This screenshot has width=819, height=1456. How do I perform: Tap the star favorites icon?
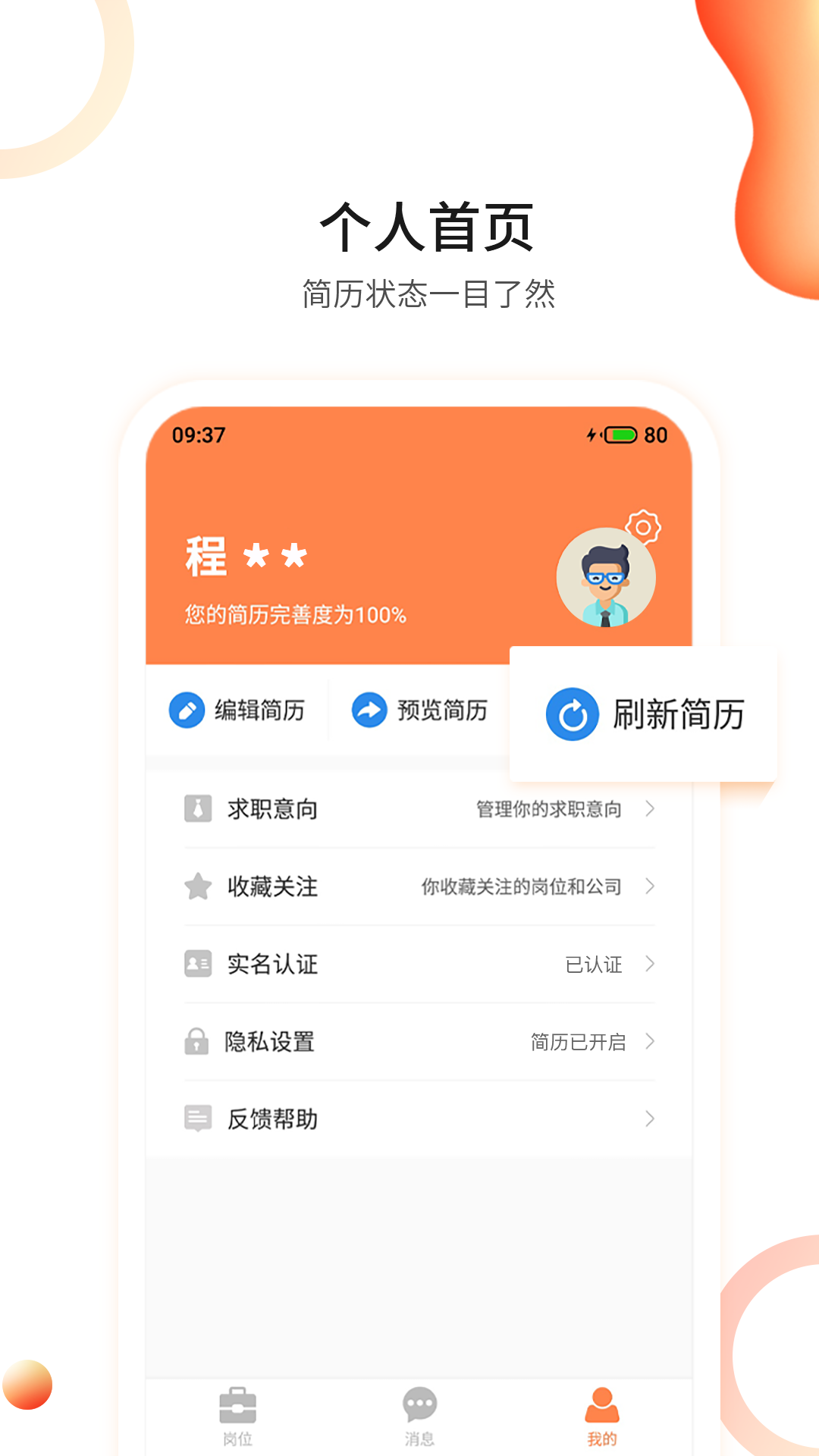click(x=196, y=886)
